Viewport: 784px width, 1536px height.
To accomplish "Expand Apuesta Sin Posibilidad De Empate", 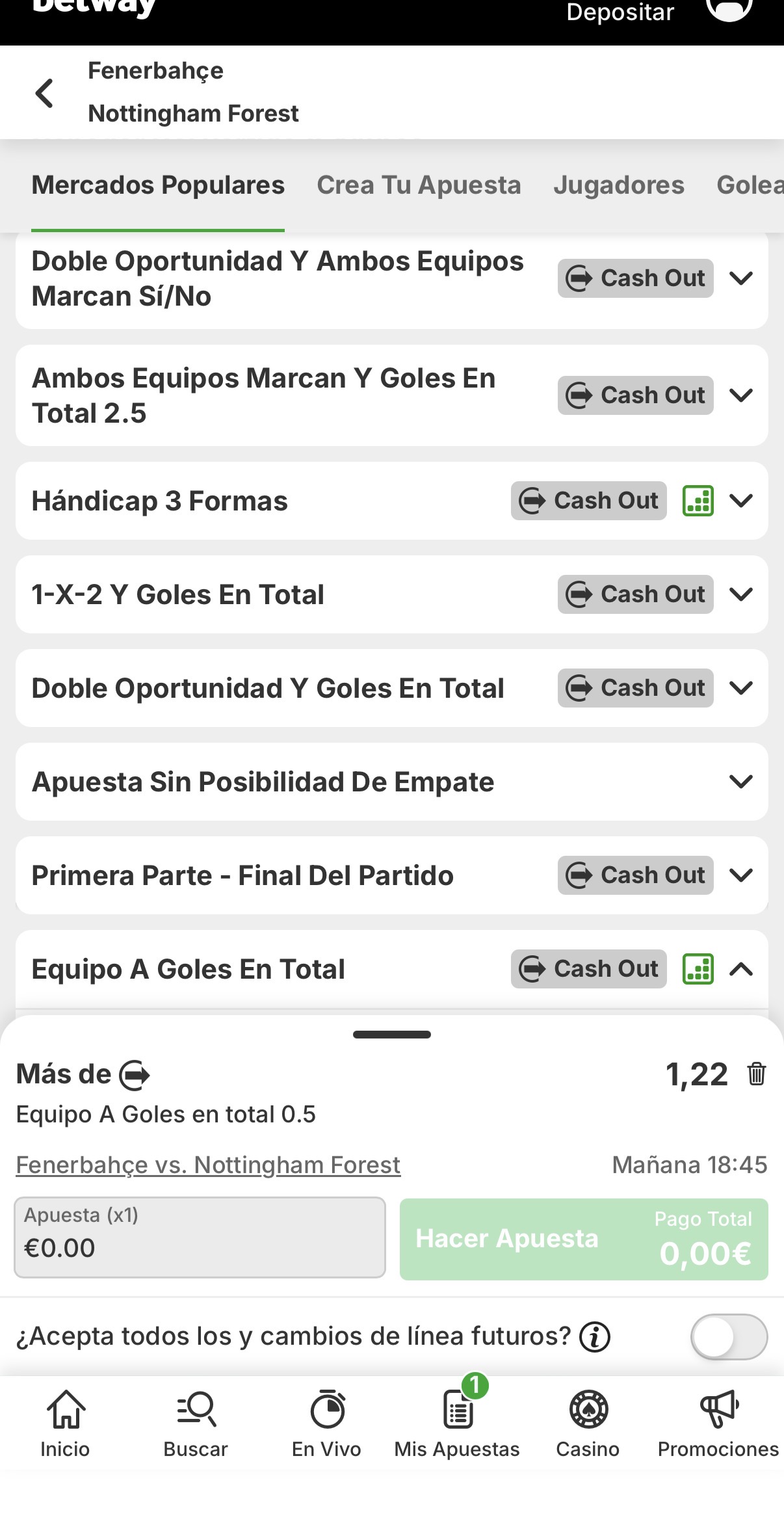I will pos(740,782).
